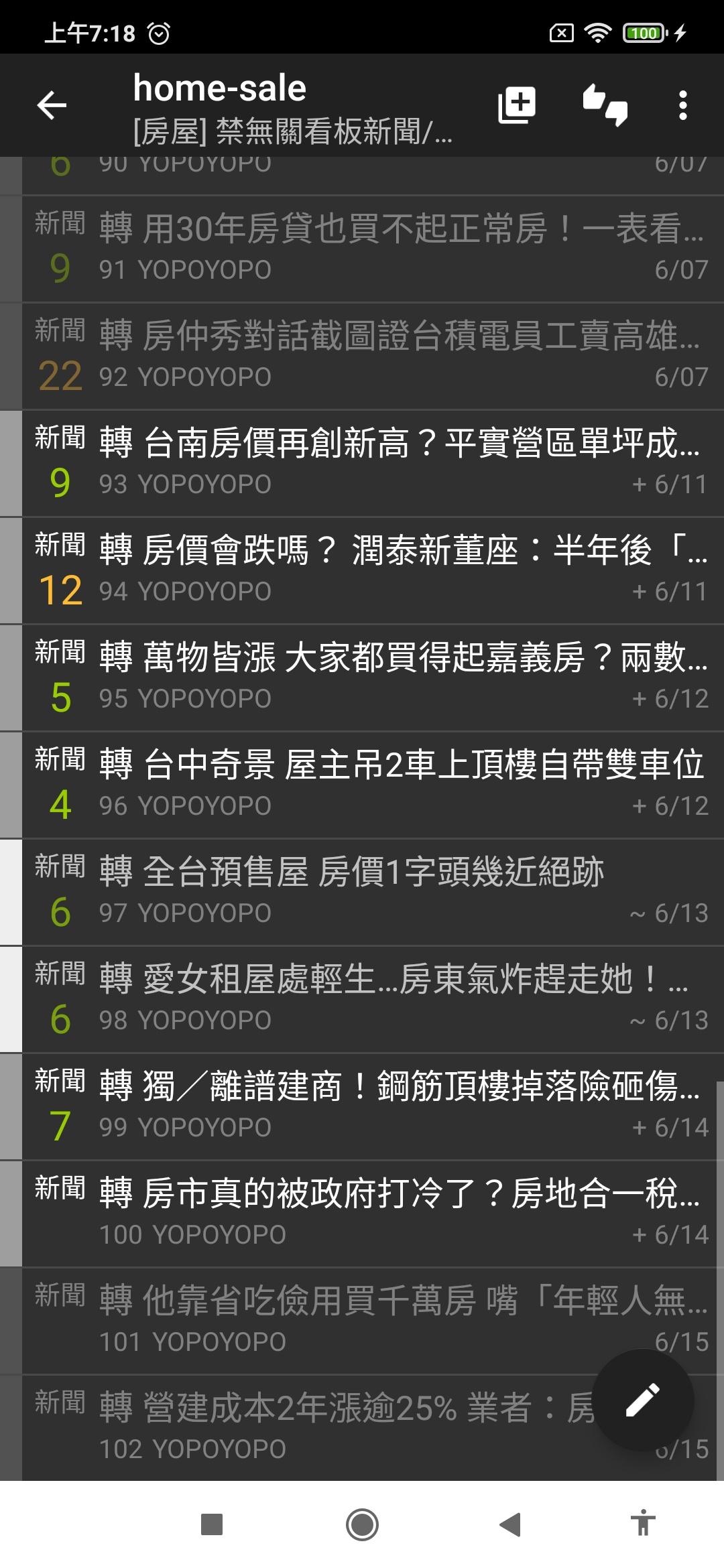Viewport: 724px width, 1568px height.
Task: Tap the add-to-collection plus icon
Action: pyautogui.click(x=517, y=105)
